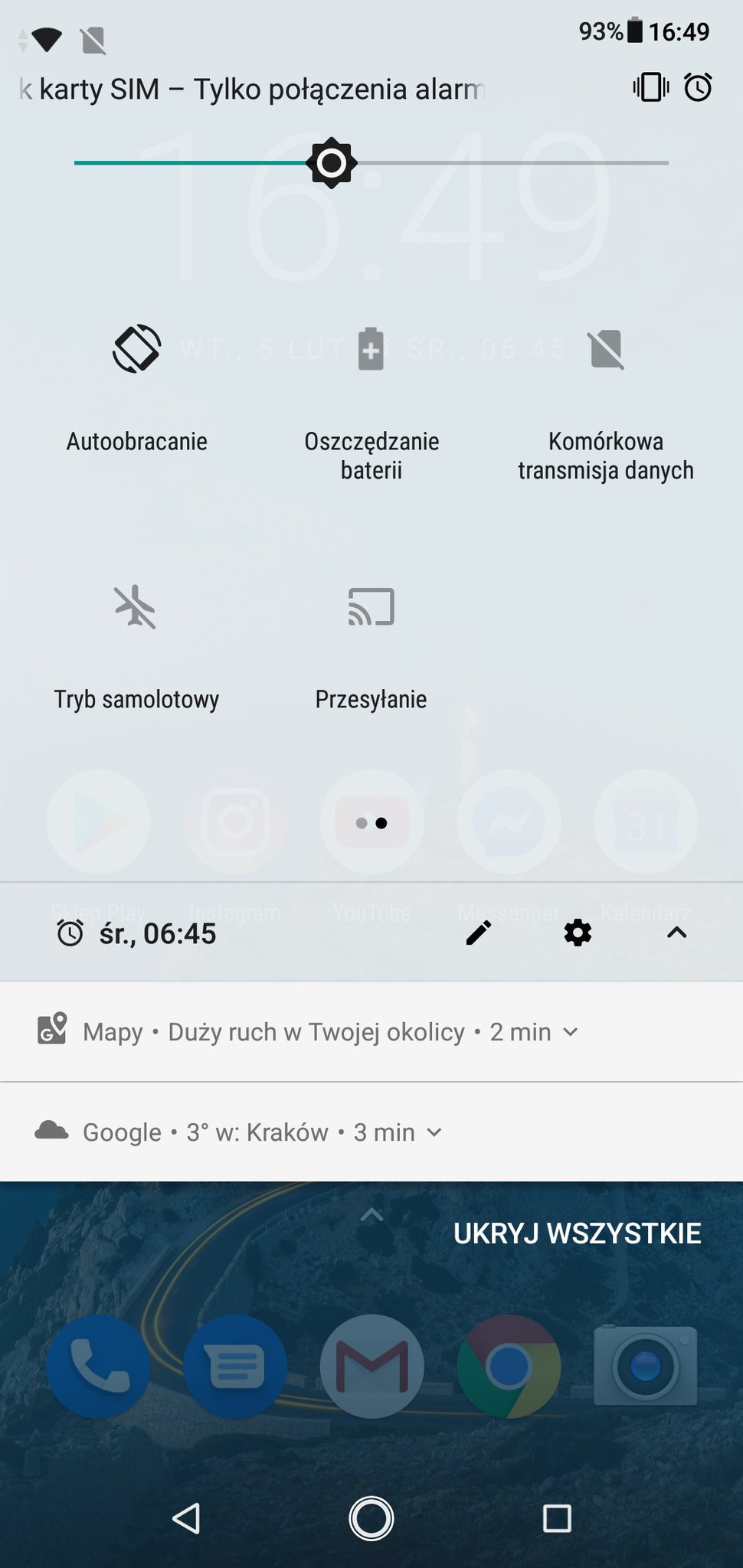Screen dimensions: 743x1568
Task: Open the recent apps overview
Action: click(557, 1517)
